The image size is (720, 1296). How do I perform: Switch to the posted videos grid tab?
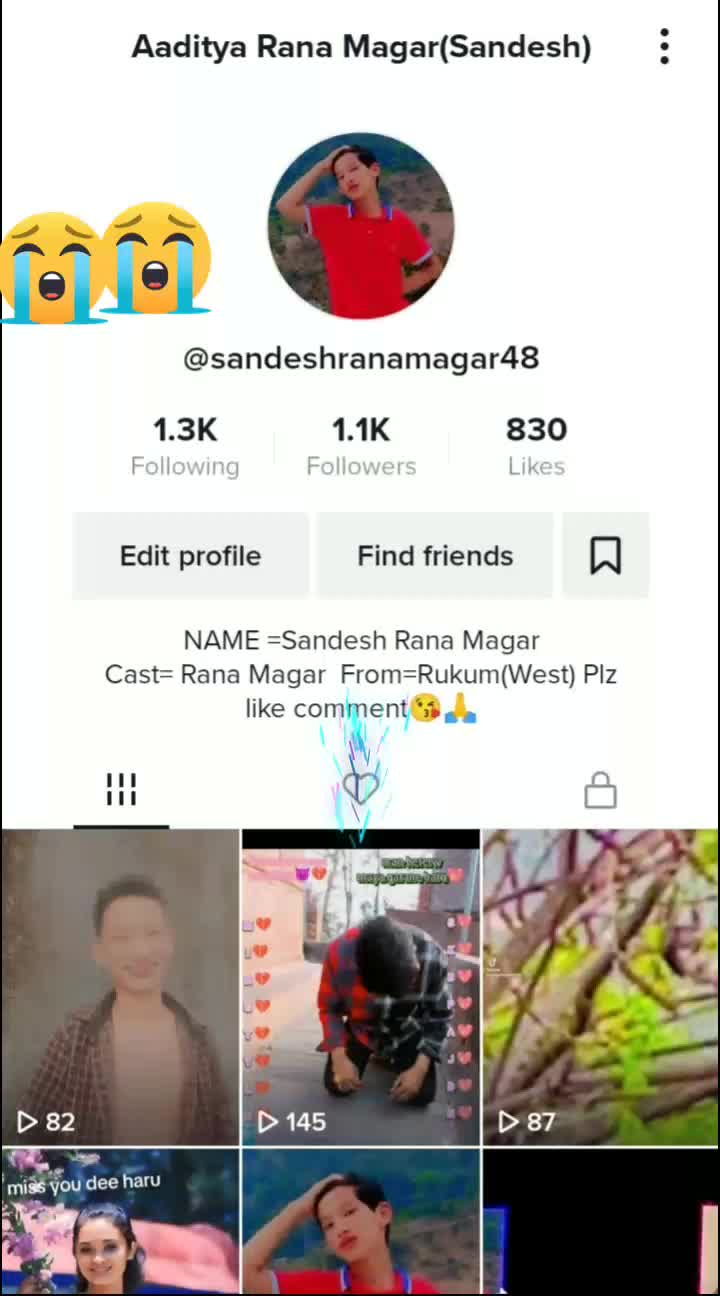tap(121, 790)
